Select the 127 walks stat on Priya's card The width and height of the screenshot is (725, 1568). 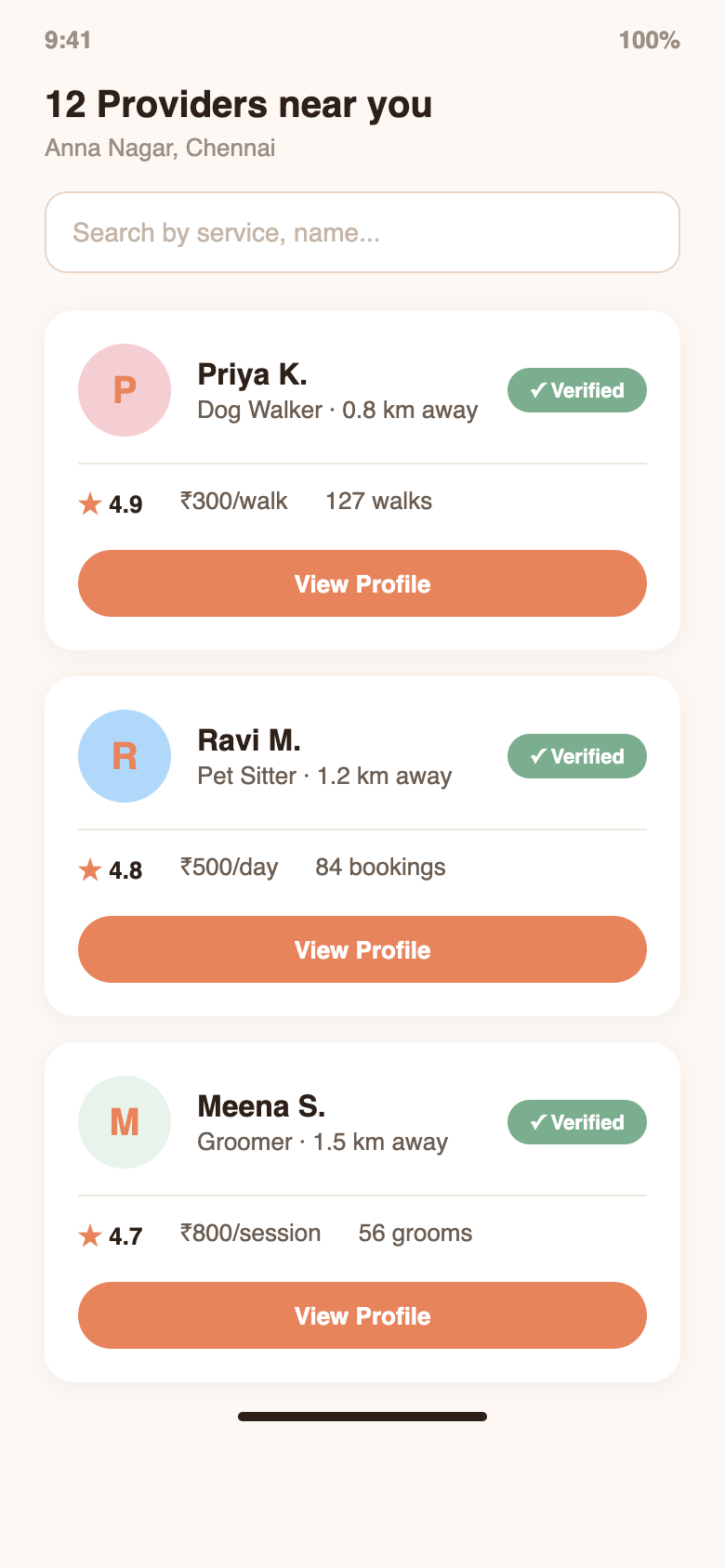click(378, 501)
